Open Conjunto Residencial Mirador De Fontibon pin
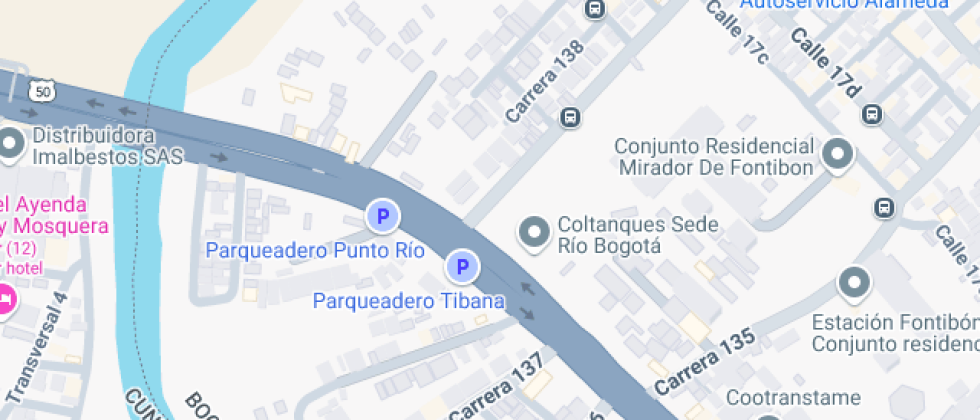This screenshot has width=980, height=420. 837,155
